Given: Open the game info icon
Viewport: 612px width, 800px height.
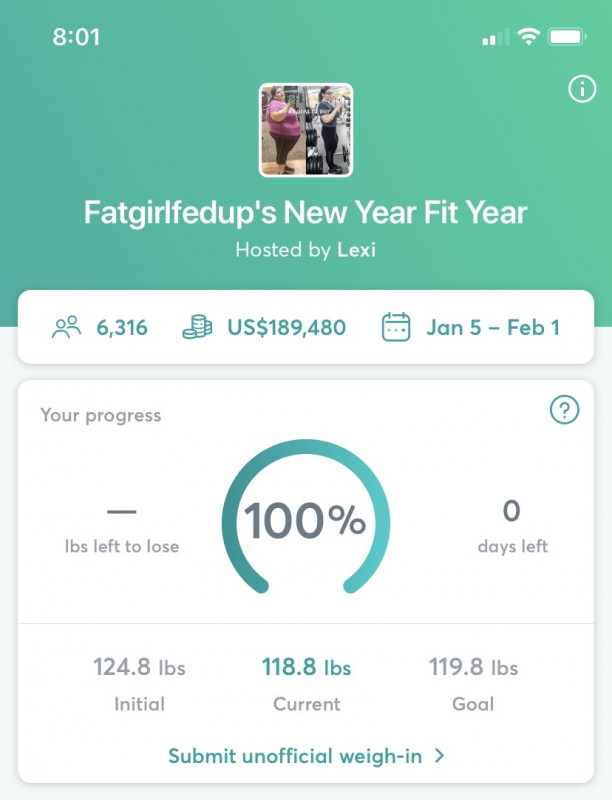Looking at the screenshot, I should coord(581,90).
